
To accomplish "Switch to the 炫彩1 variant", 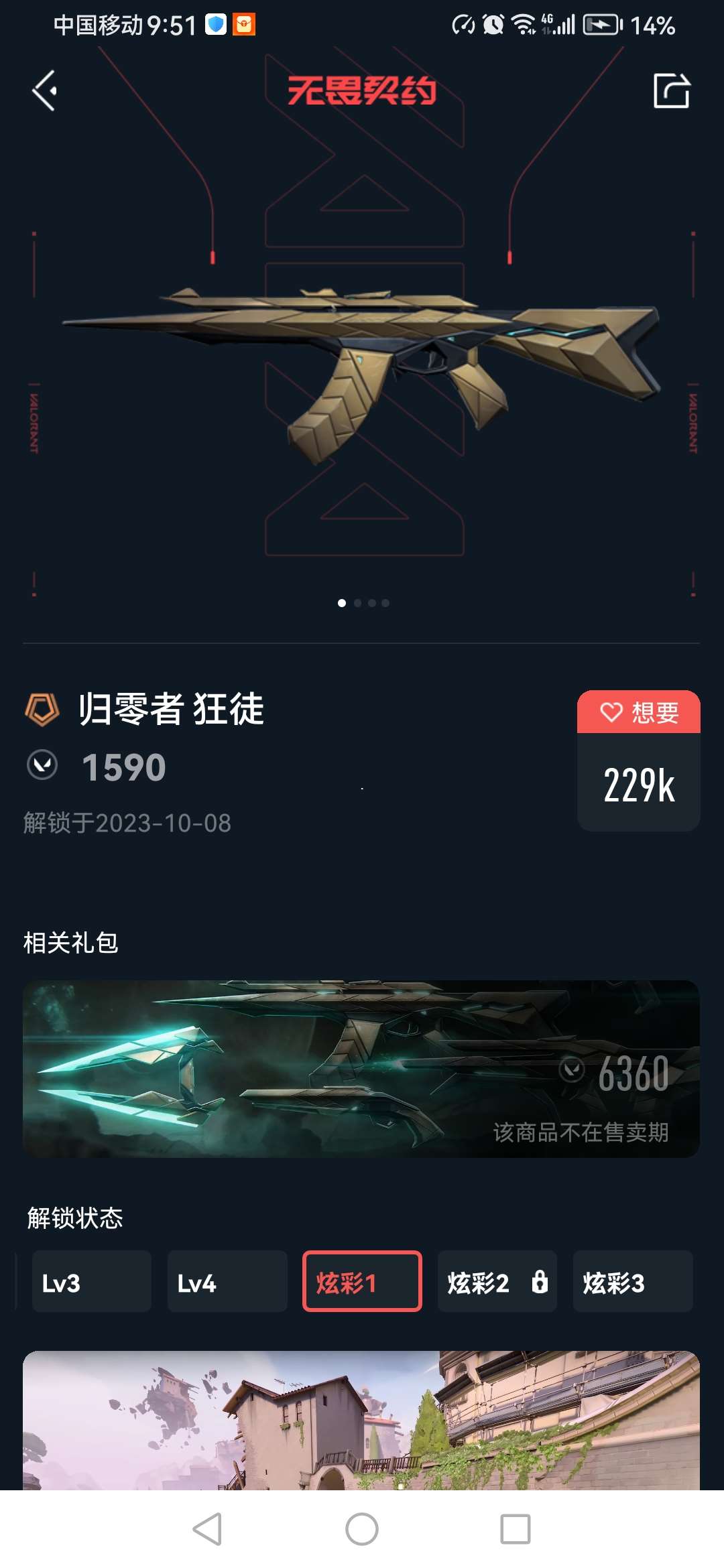I will (362, 1281).
